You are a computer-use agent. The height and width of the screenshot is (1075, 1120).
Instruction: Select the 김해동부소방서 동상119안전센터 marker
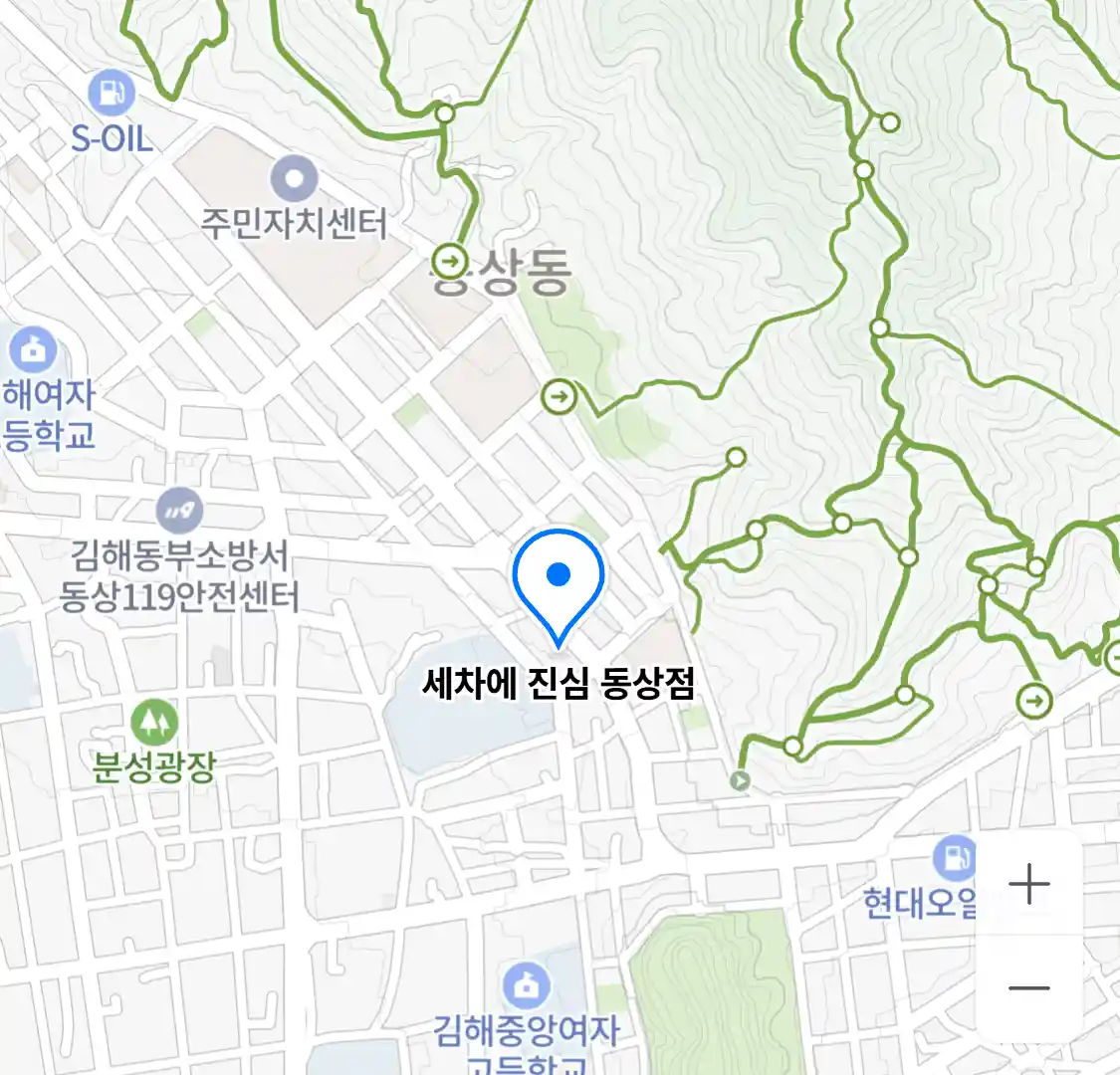tap(179, 513)
